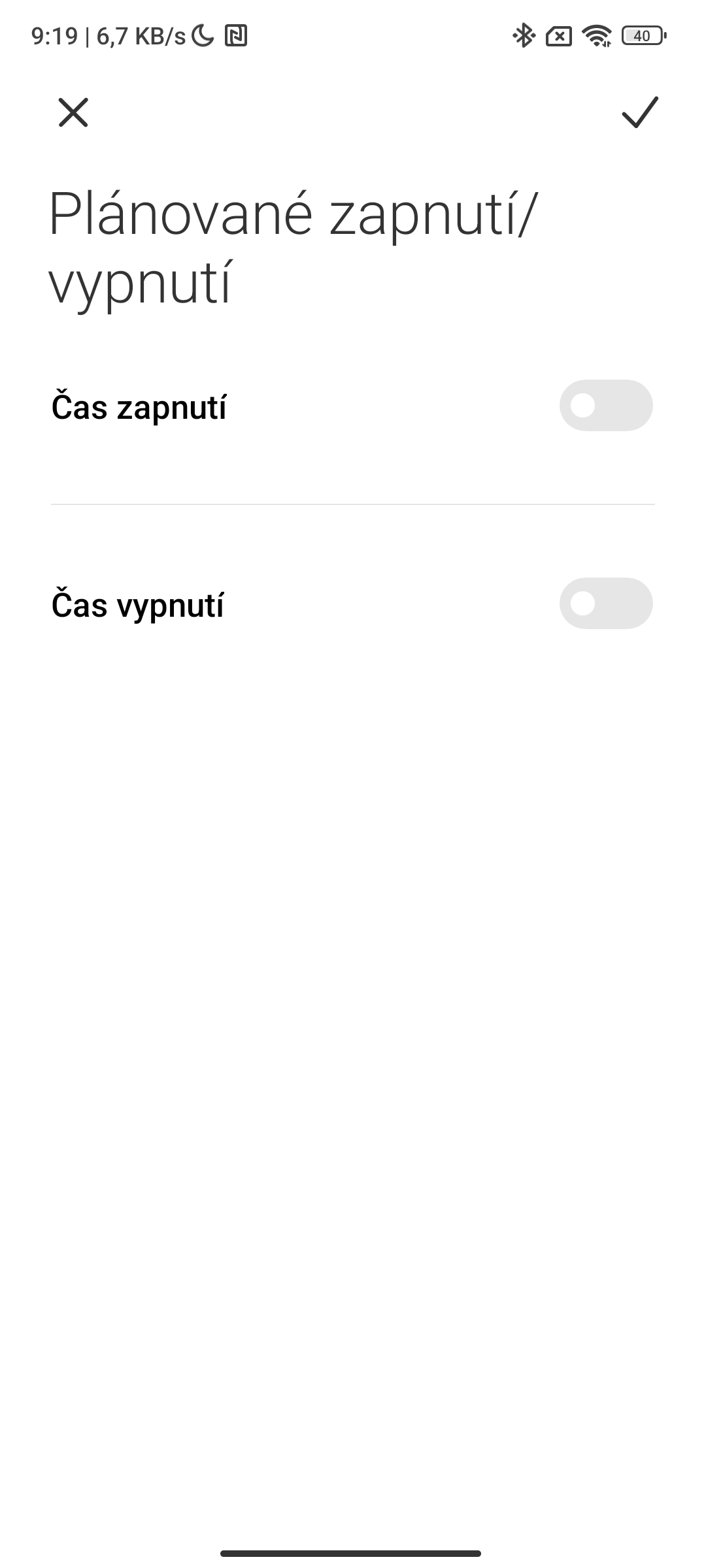Tap the Bluetooth status icon
This screenshot has width=706, height=1568.
pyautogui.click(x=523, y=37)
